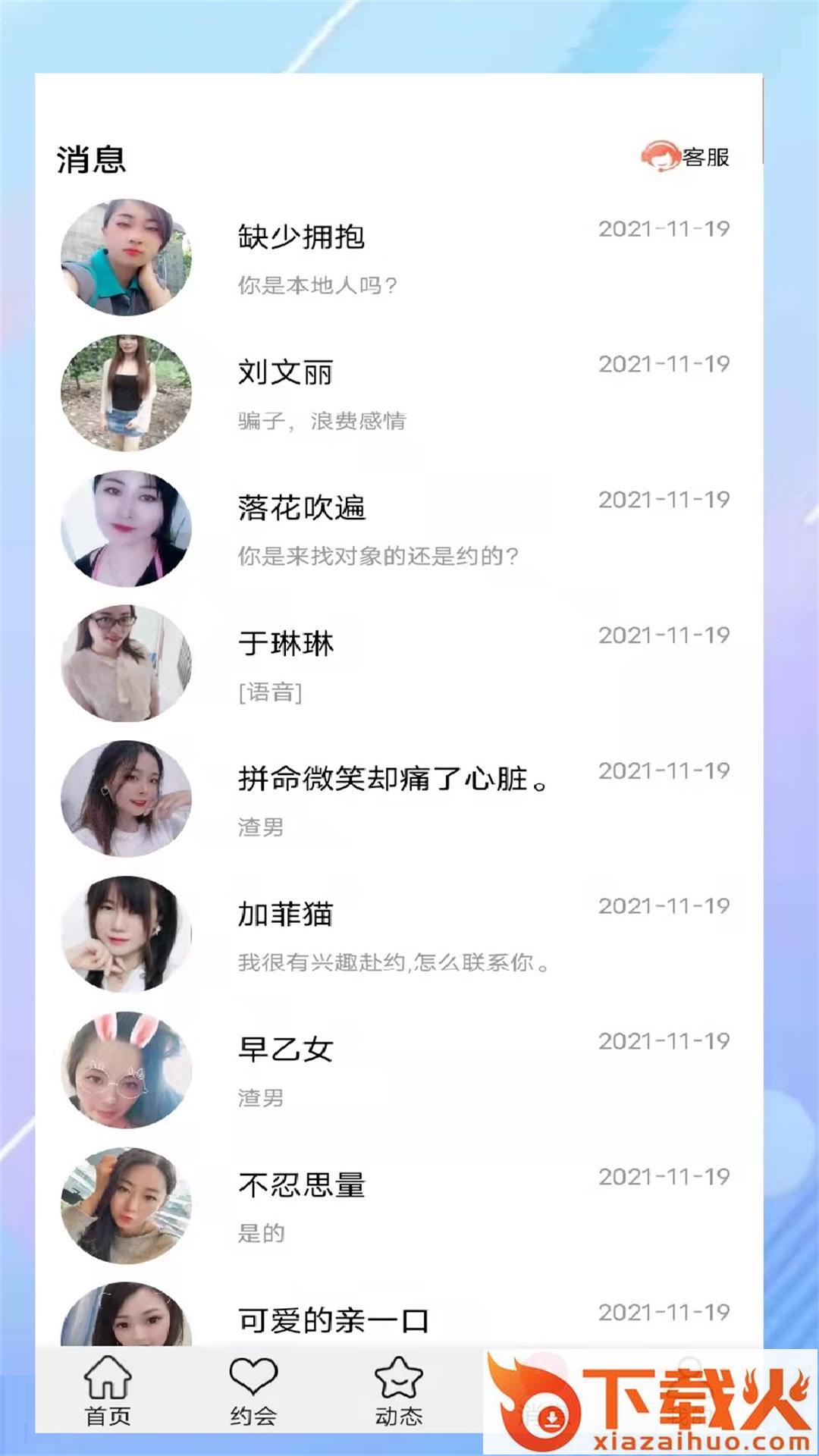
Task: Open the message from 不忍思量
Action: click(x=394, y=1205)
